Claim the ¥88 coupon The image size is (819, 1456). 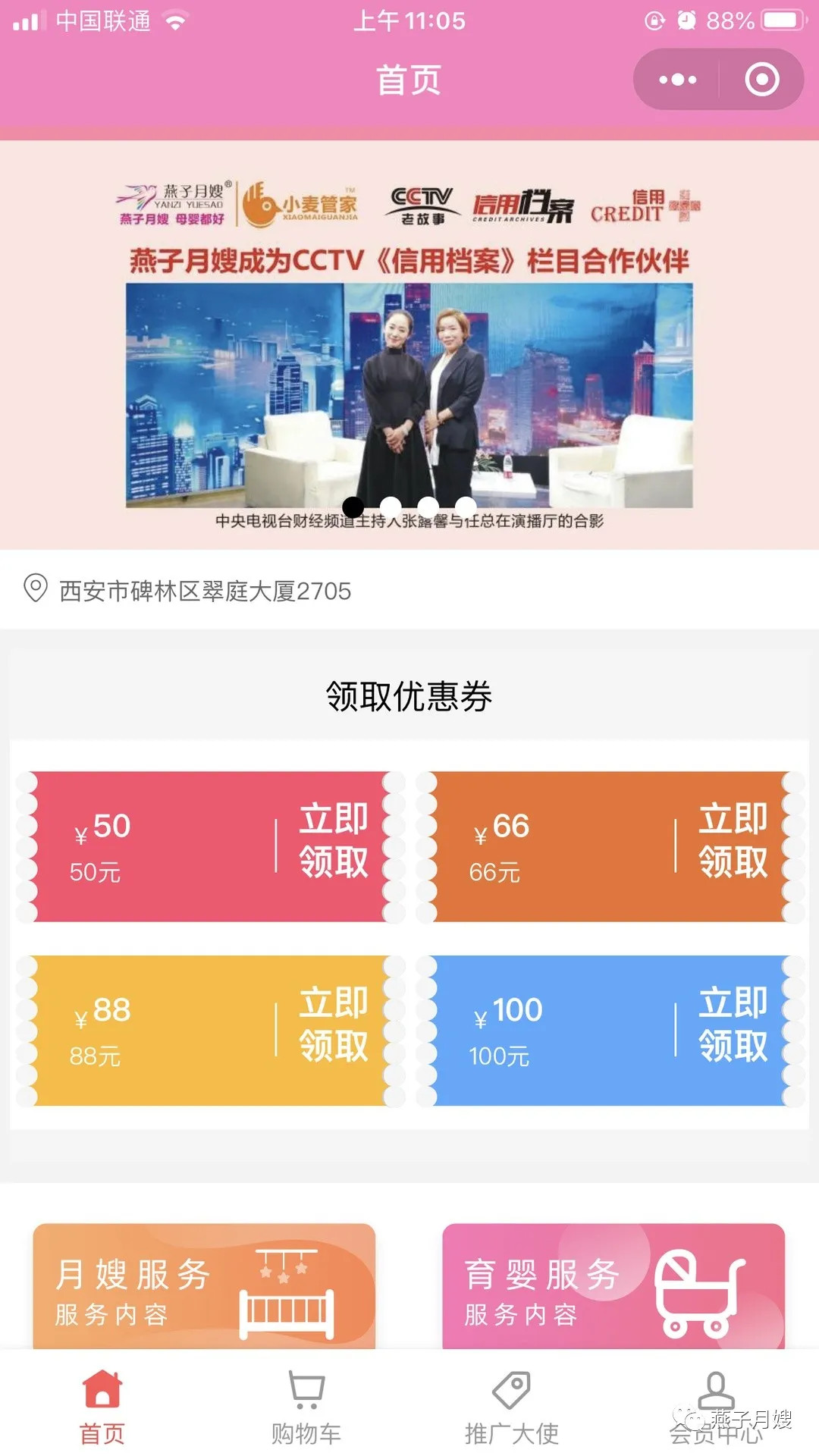click(x=334, y=1024)
